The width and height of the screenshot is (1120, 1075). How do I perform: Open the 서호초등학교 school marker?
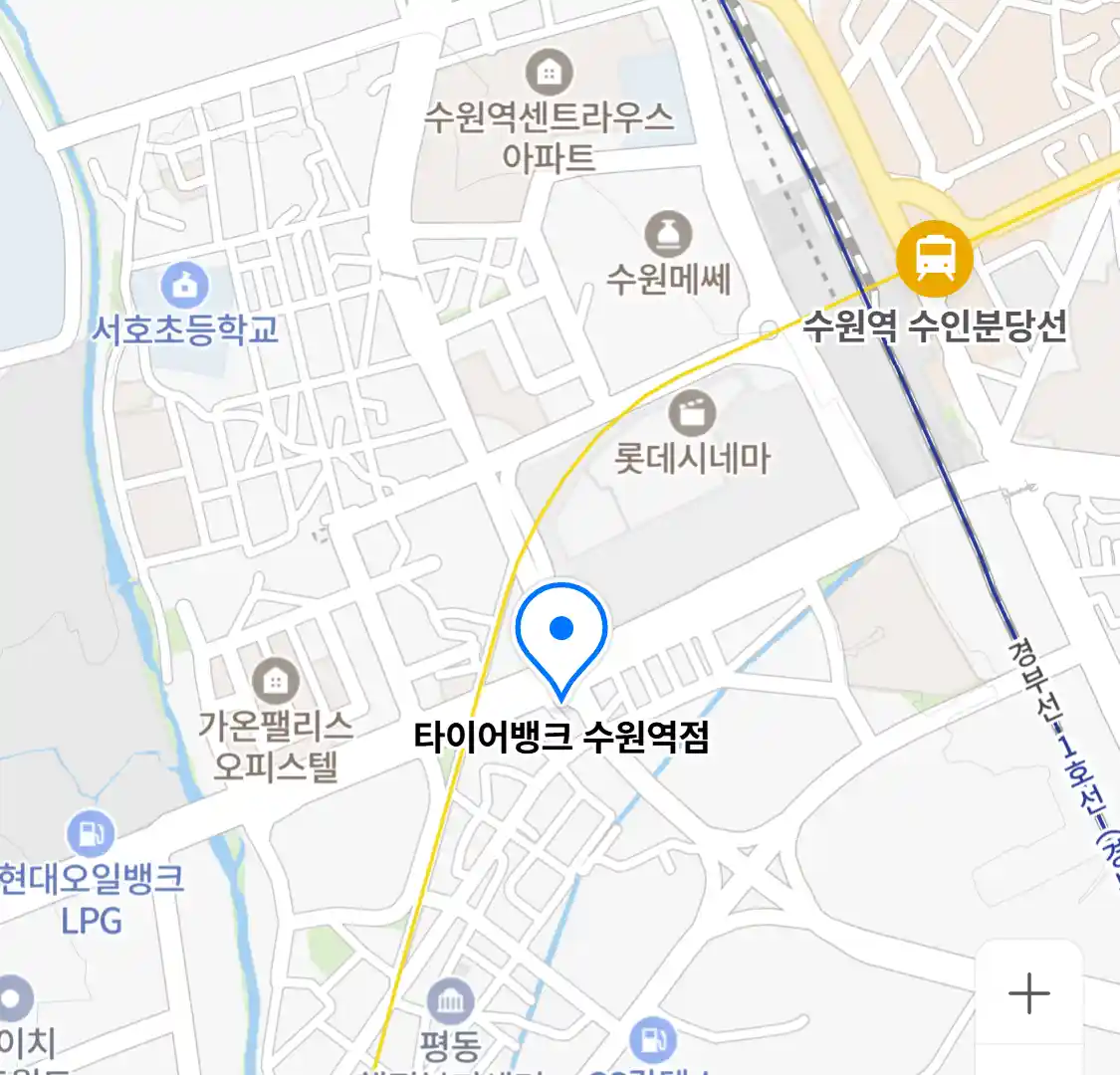pyautogui.click(x=184, y=287)
